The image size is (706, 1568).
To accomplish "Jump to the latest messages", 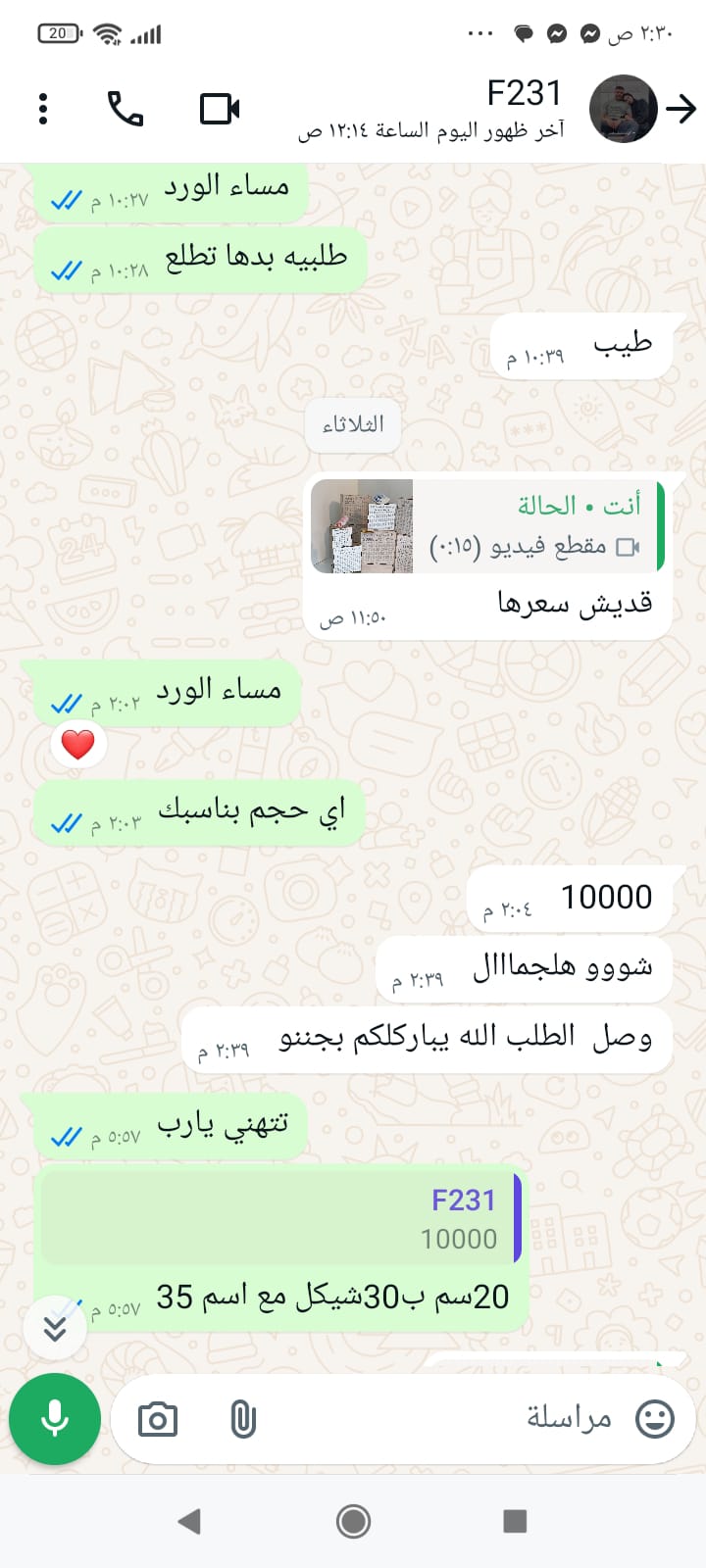I will coord(56,1327).
